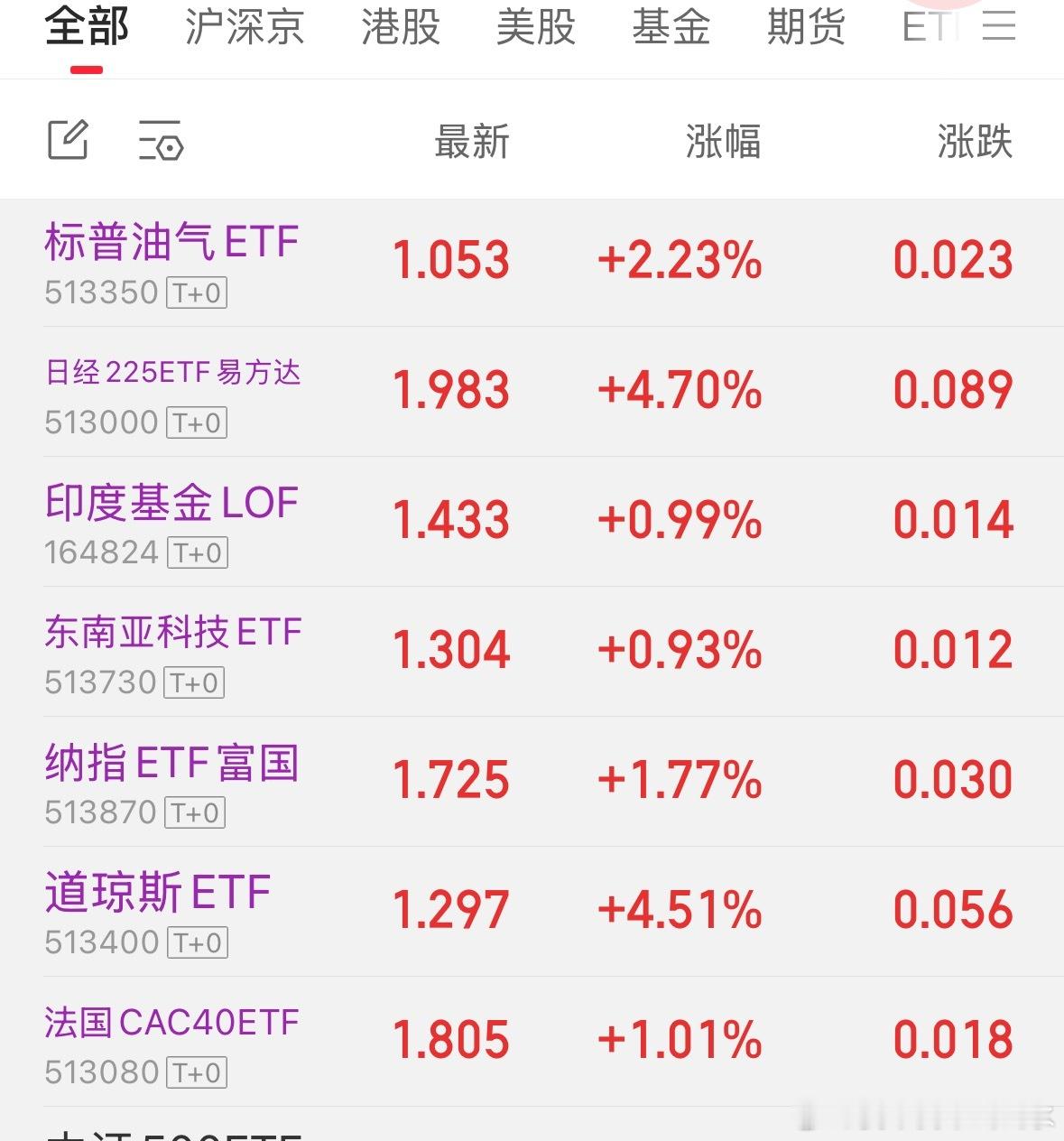Viewport: 1064px width, 1141px height.
Task: Open 标普油气ETF quote details
Action: point(171,262)
